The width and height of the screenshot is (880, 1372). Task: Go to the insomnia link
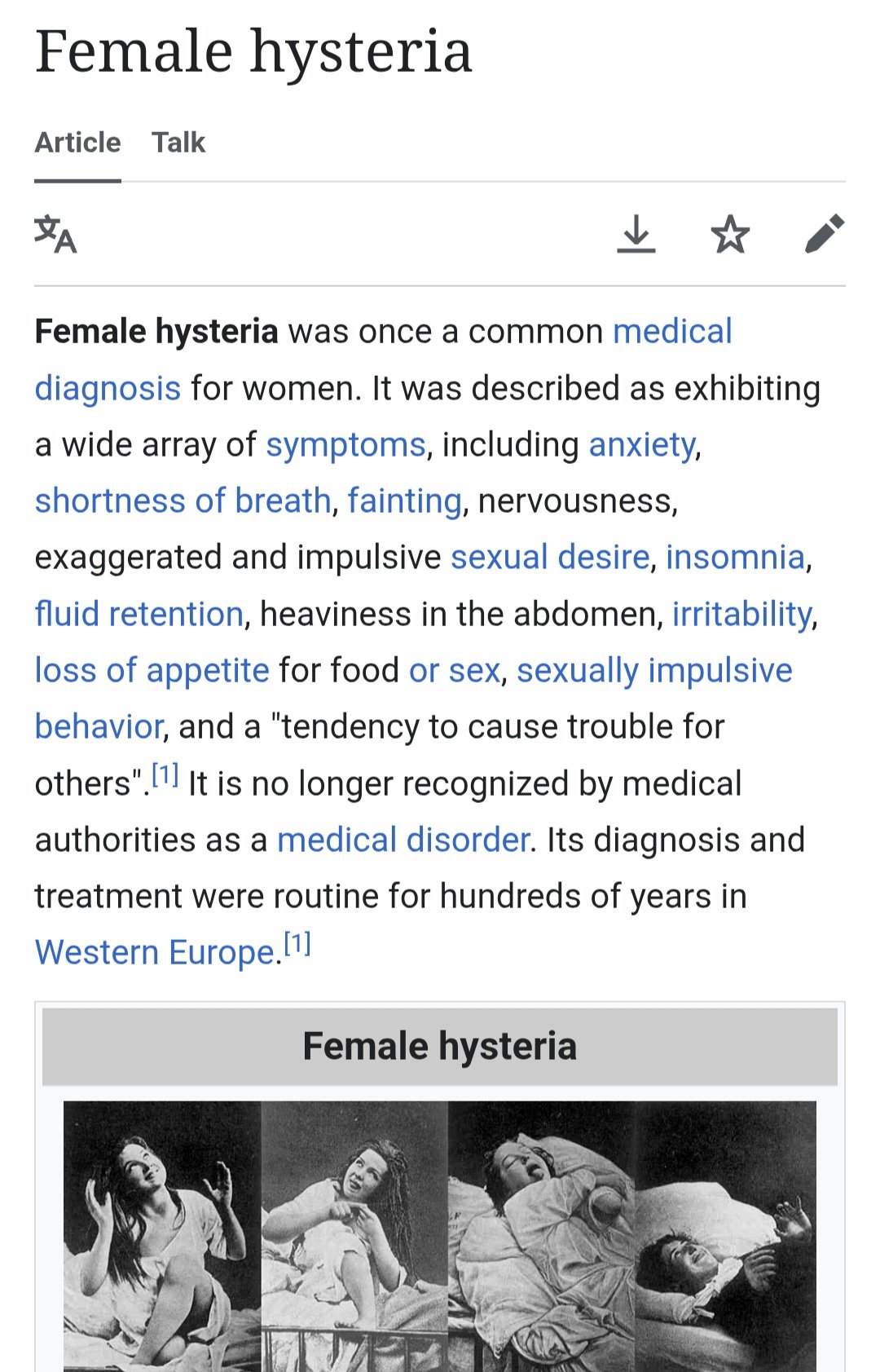[735, 558]
